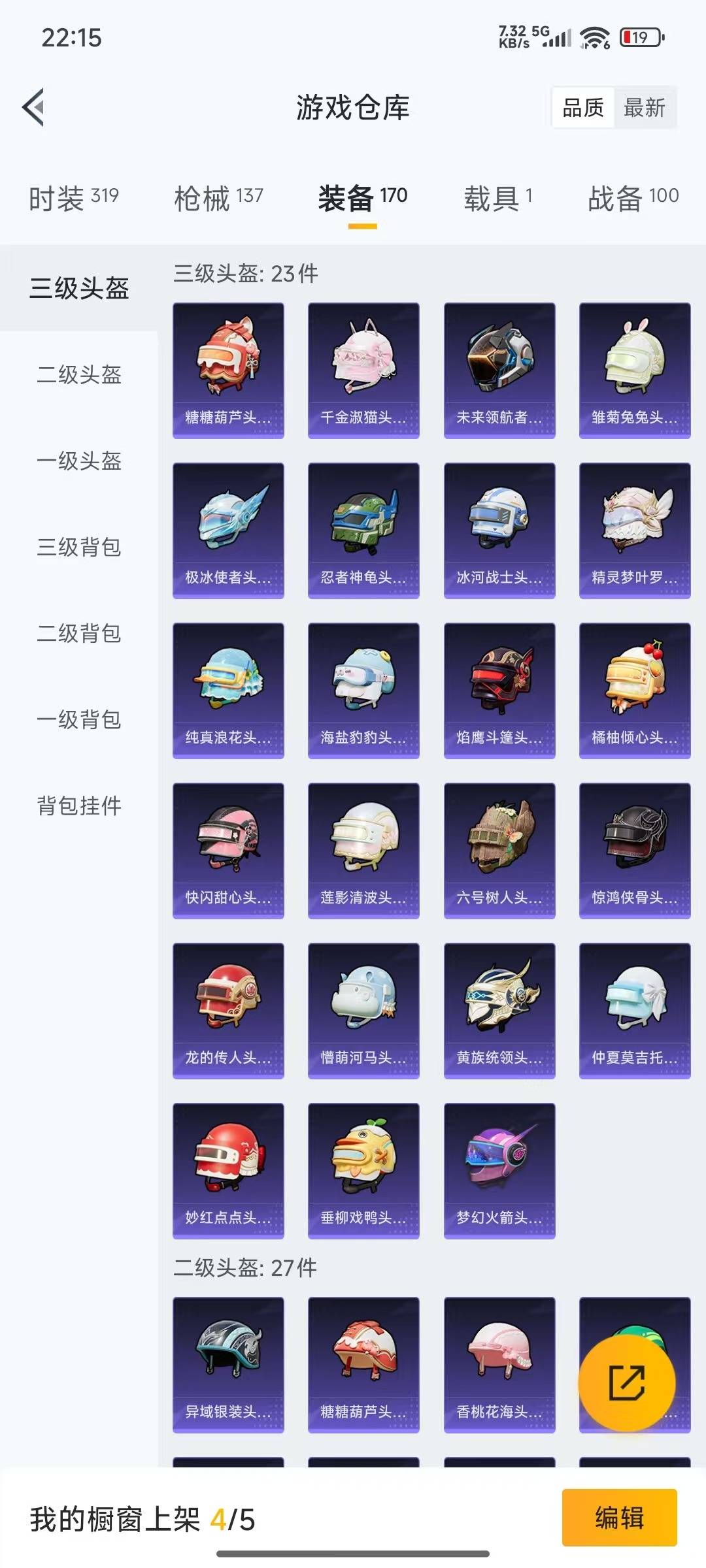Tap the 编辑 button
Image resolution: width=706 pixels, height=1568 pixels.
pos(618,1517)
